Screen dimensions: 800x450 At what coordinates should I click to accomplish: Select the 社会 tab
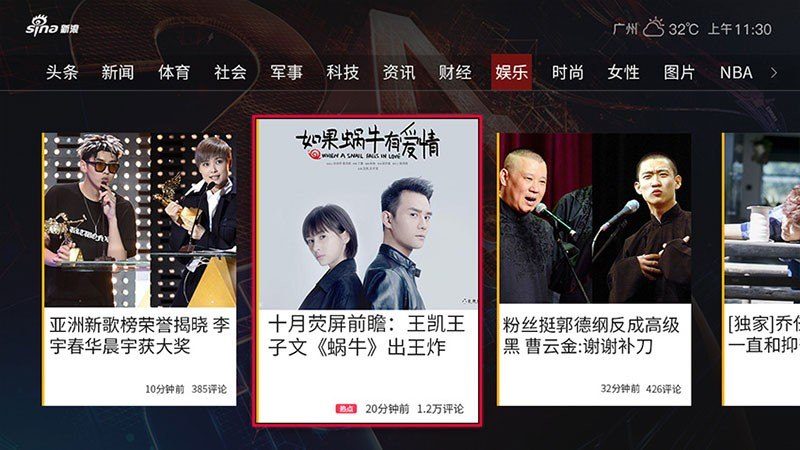point(230,73)
